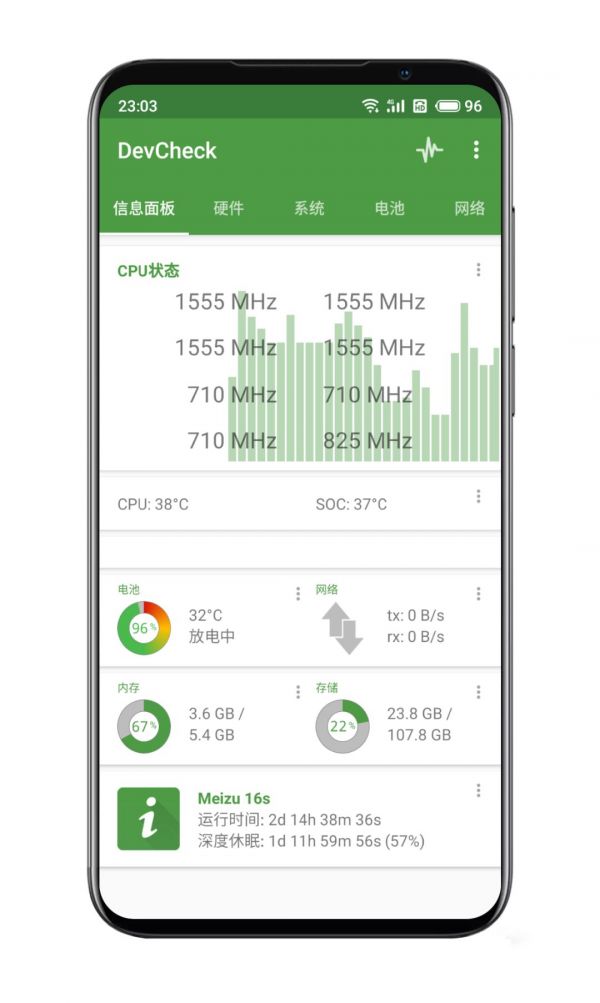Open options for the Meizu 16s card
Image resolution: width=600 pixels, height=1003 pixels.
[478, 791]
